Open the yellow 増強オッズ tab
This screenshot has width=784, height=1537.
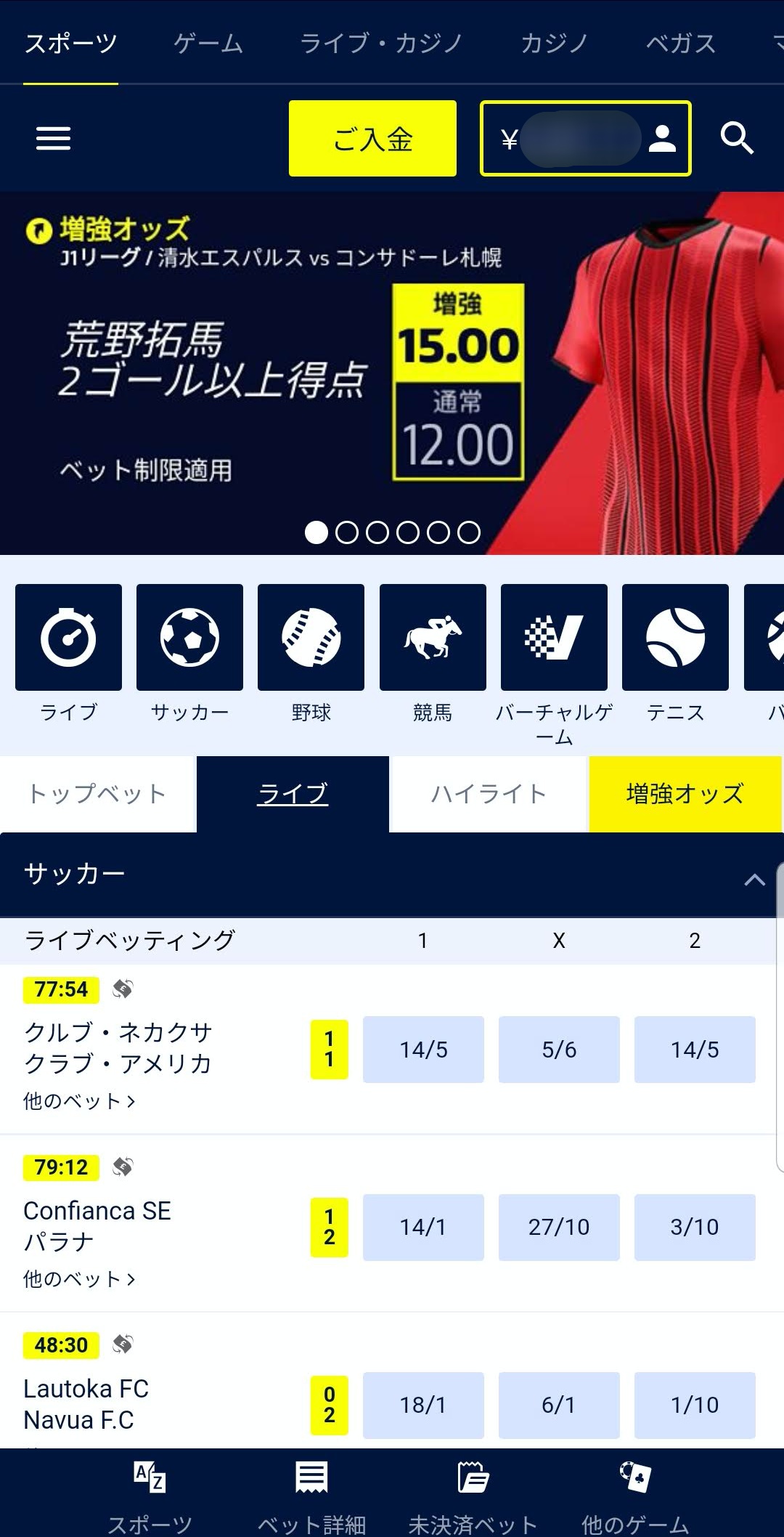pyautogui.click(x=685, y=794)
